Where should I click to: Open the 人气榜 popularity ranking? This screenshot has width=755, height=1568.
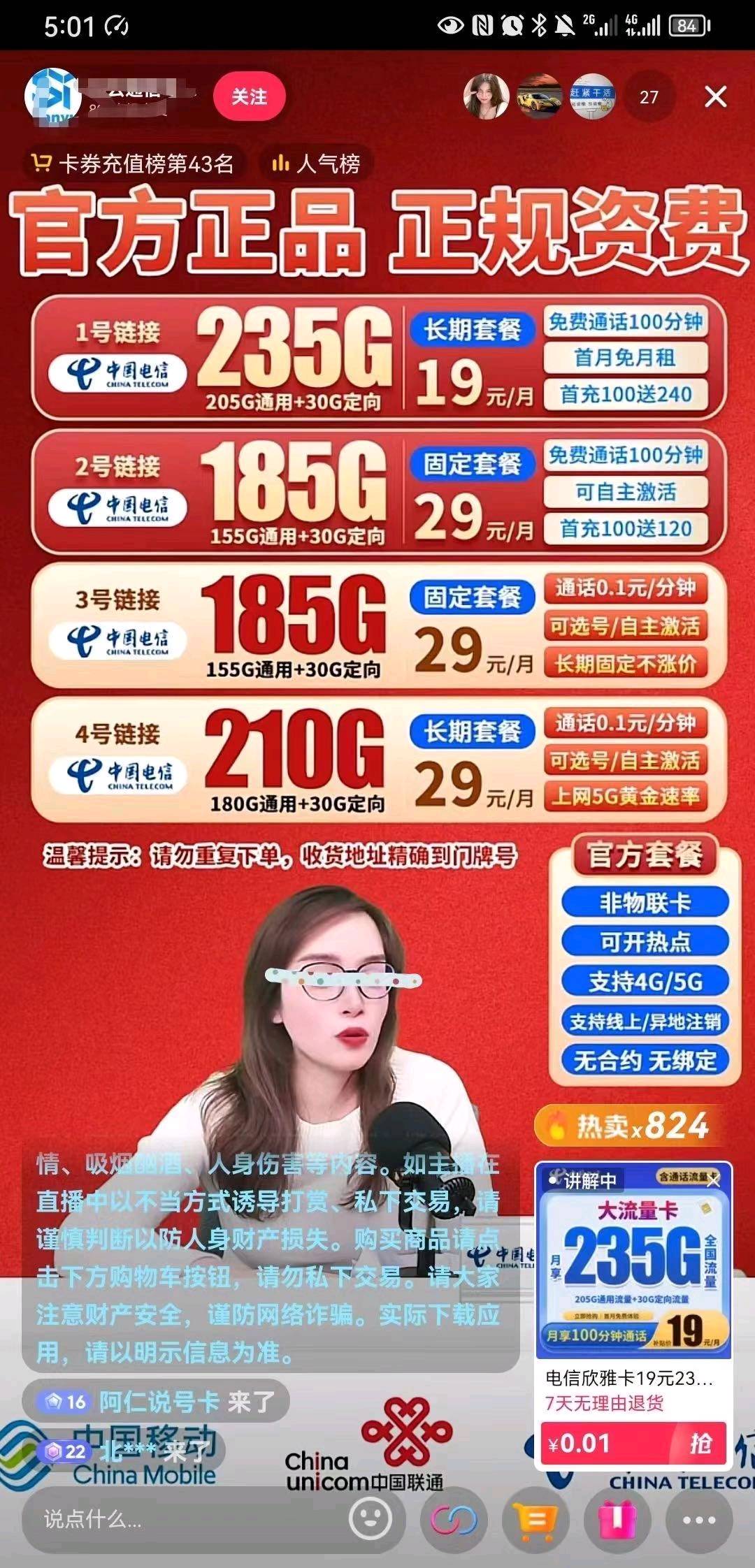315,164
